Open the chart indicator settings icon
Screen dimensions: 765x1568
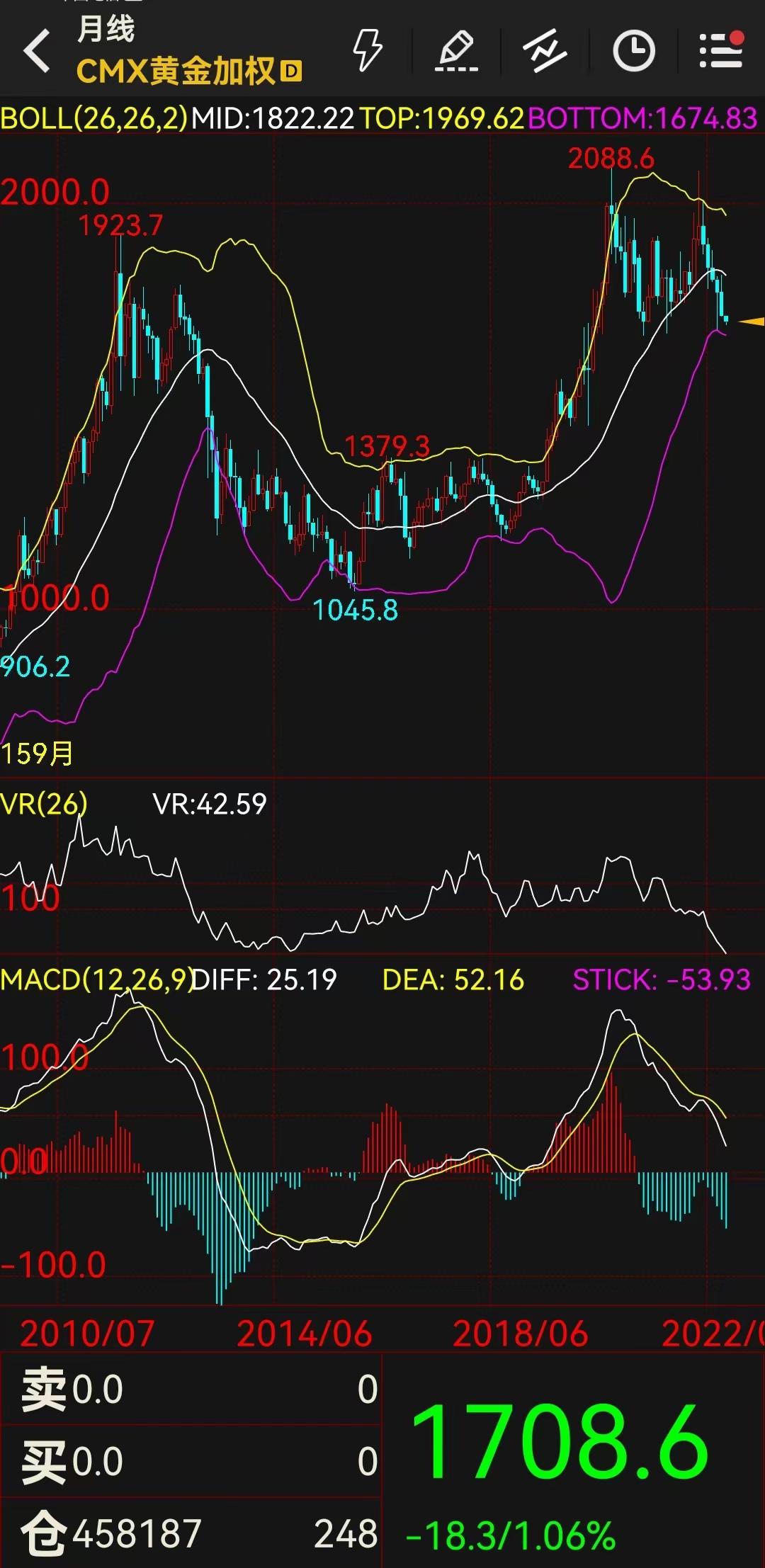544,50
